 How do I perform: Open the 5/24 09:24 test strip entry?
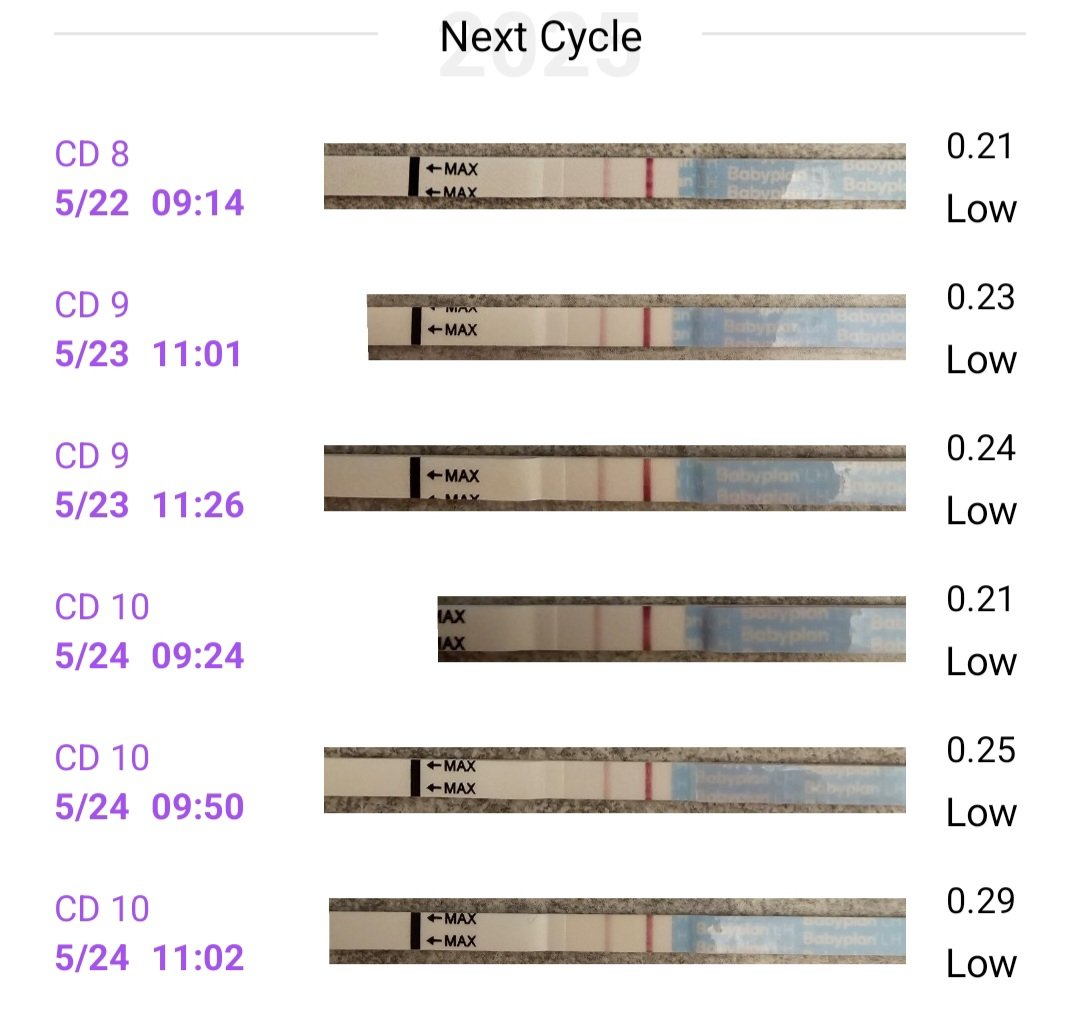pyautogui.click(x=671, y=630)
